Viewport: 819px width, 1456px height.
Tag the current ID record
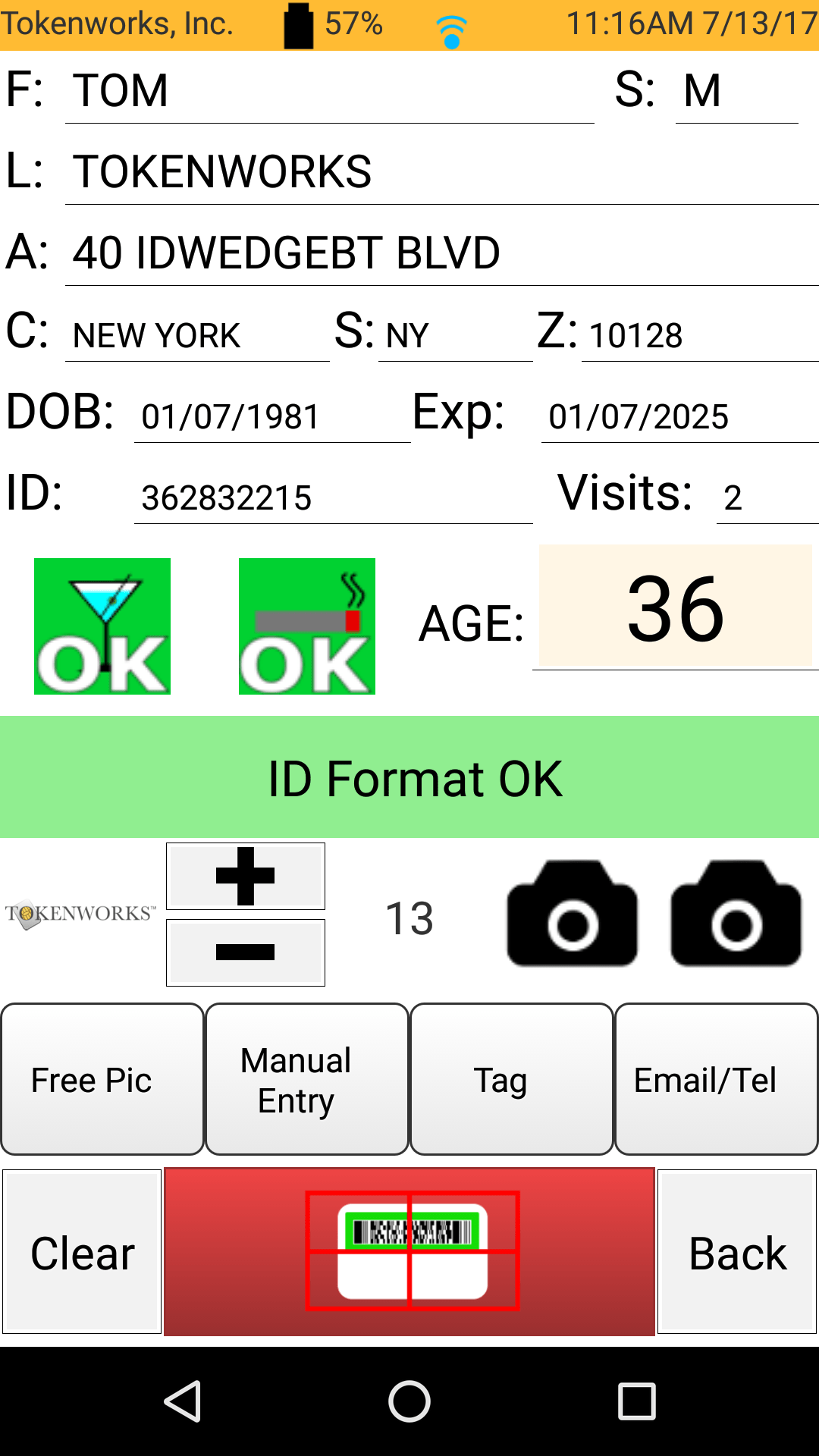click(512, 1079)
